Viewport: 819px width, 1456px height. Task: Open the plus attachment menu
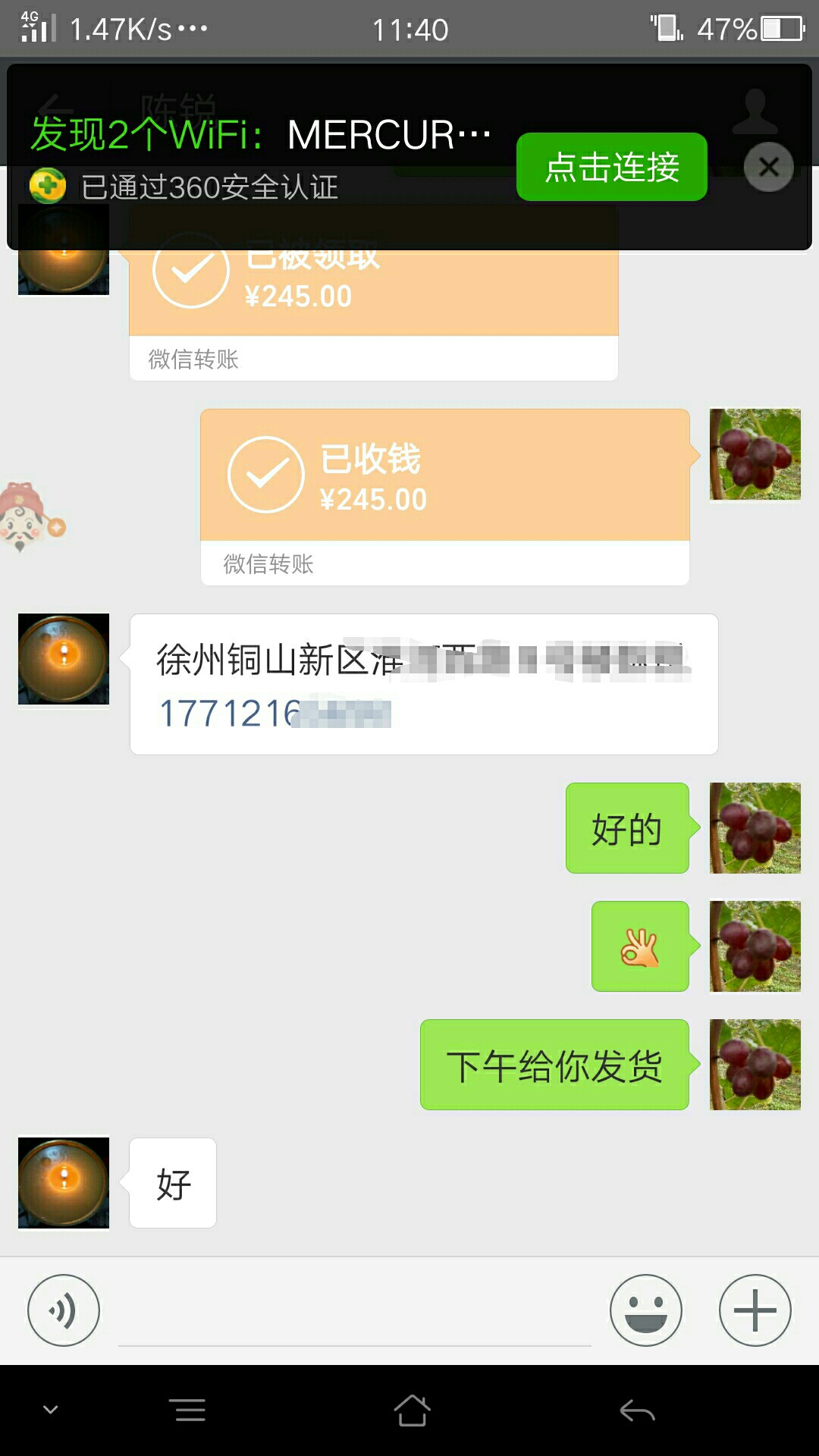[x=755, y=1310]
